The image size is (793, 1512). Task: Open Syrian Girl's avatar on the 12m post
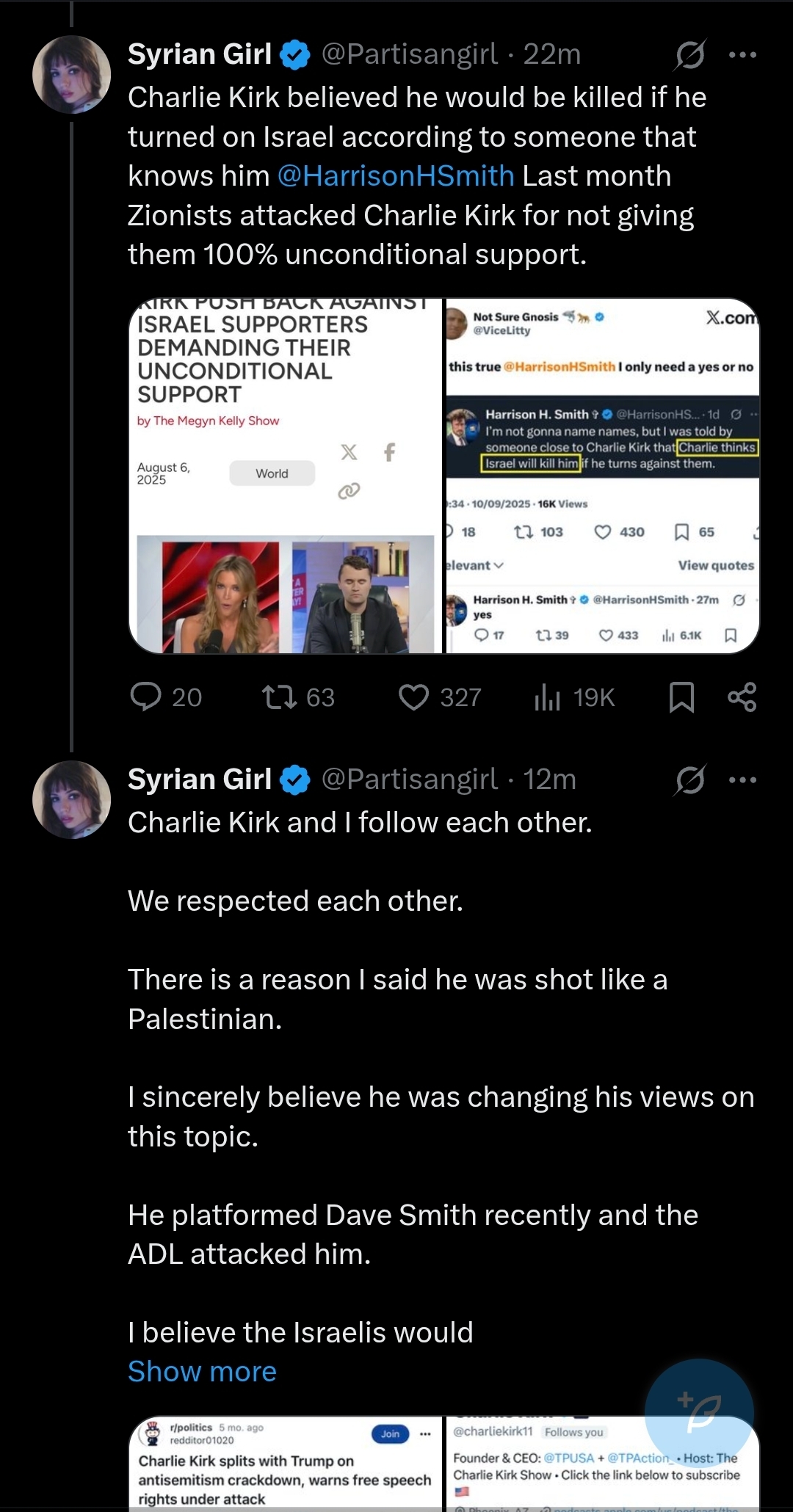coord(72,799)
